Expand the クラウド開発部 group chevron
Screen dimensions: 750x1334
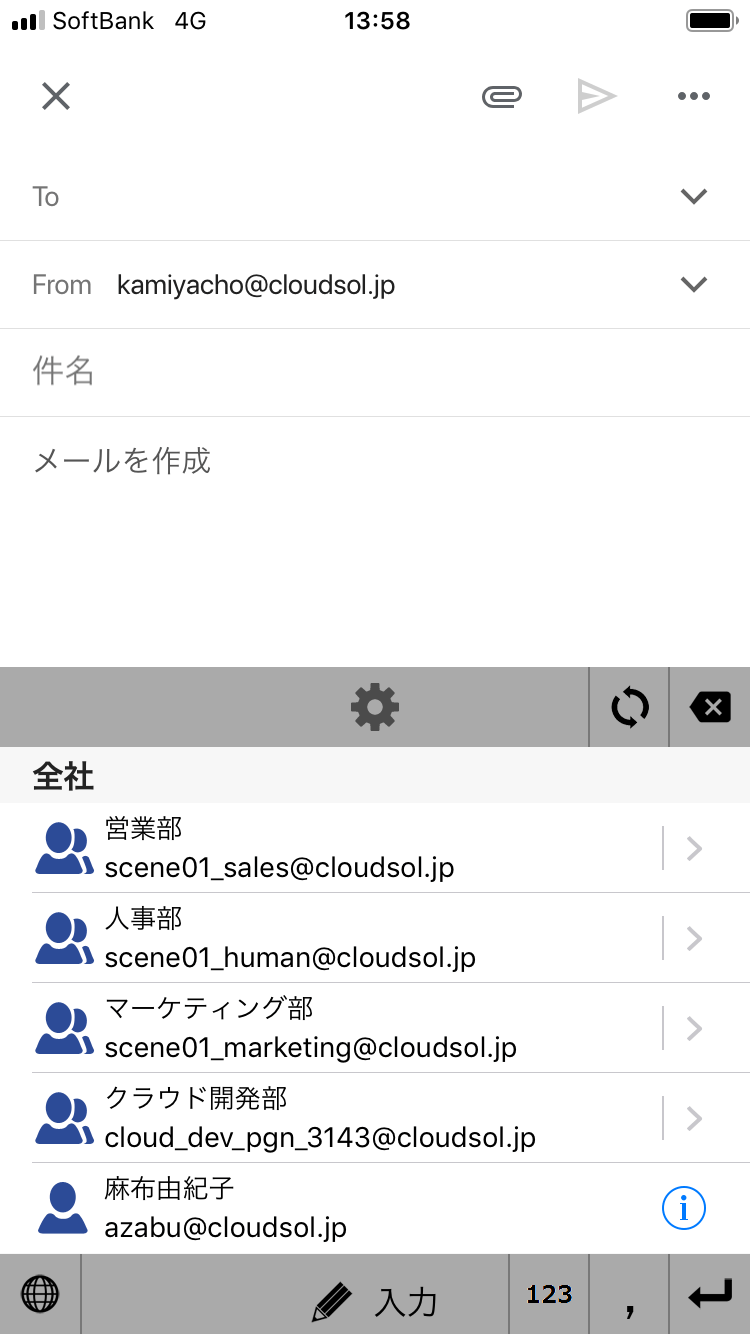[x=695, y=1118]
